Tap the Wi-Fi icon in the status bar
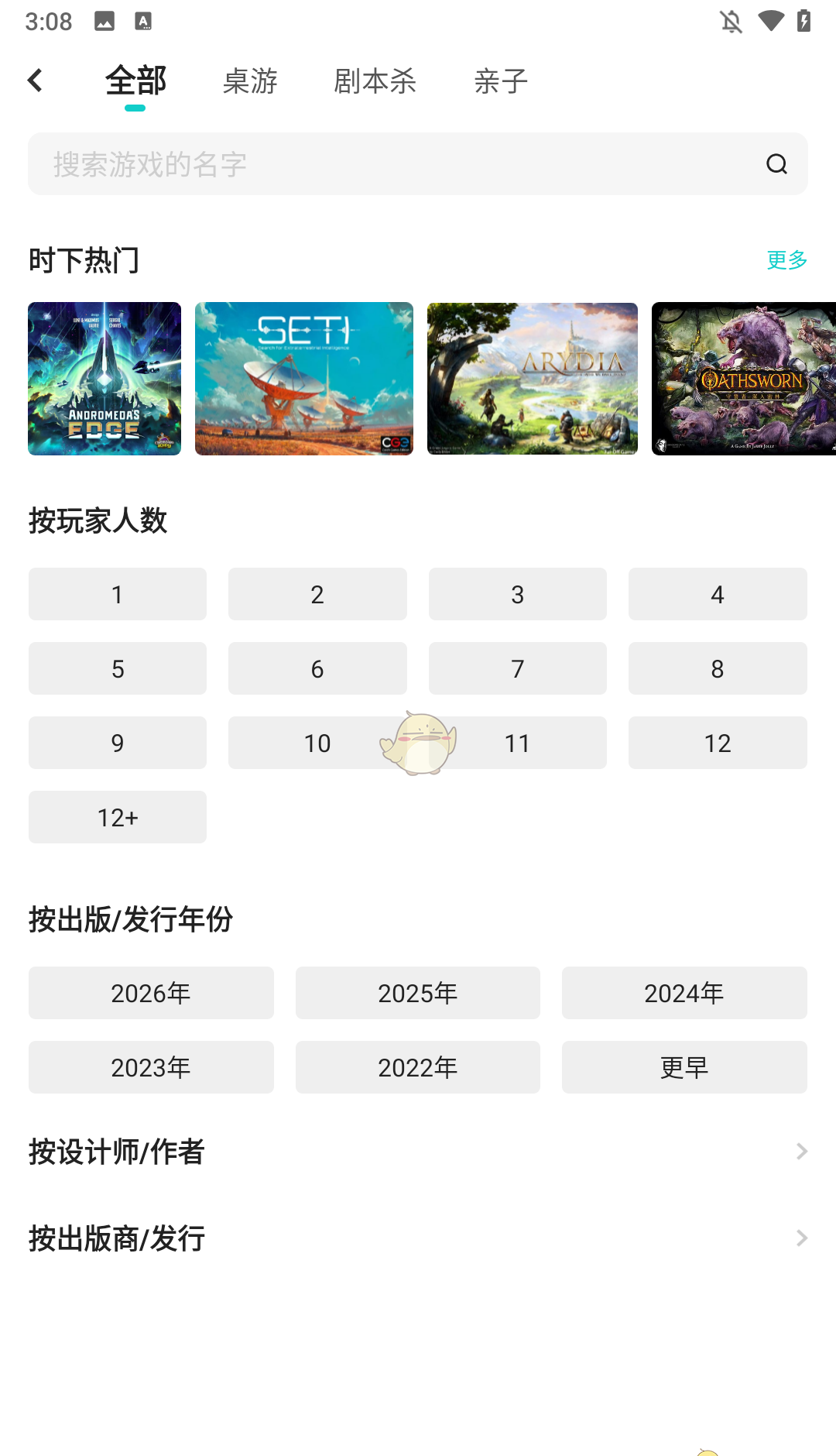Viewport: 836px width, 1456px height. [x=769, y=22]
